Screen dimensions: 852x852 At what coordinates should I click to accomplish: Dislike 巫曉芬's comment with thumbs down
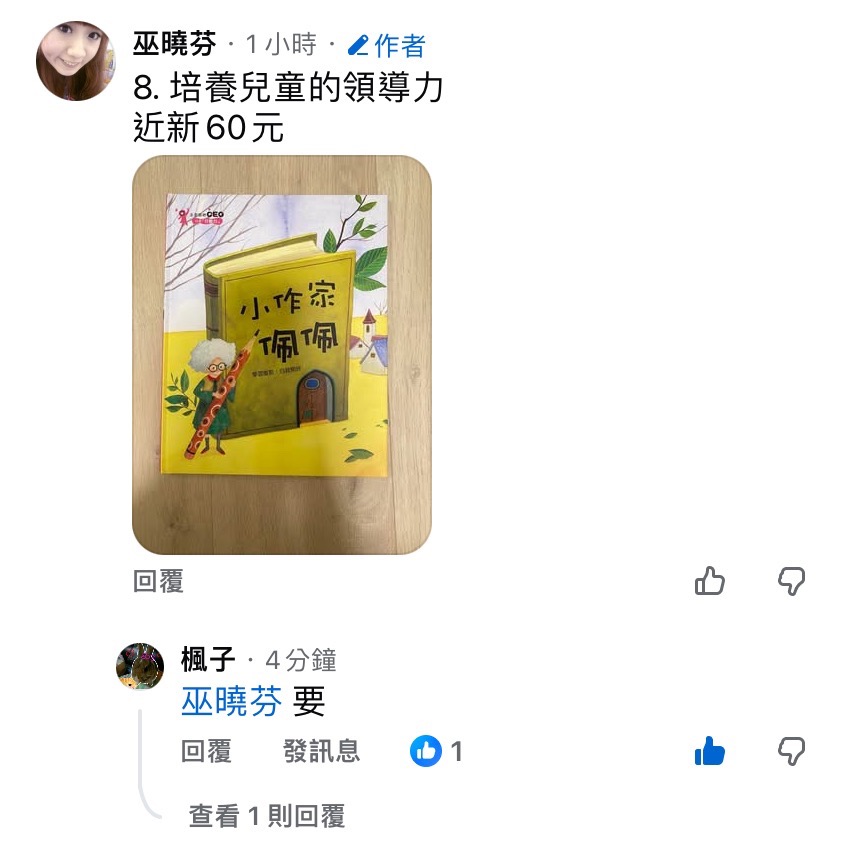pyautogui.click(x=791, y=581)
